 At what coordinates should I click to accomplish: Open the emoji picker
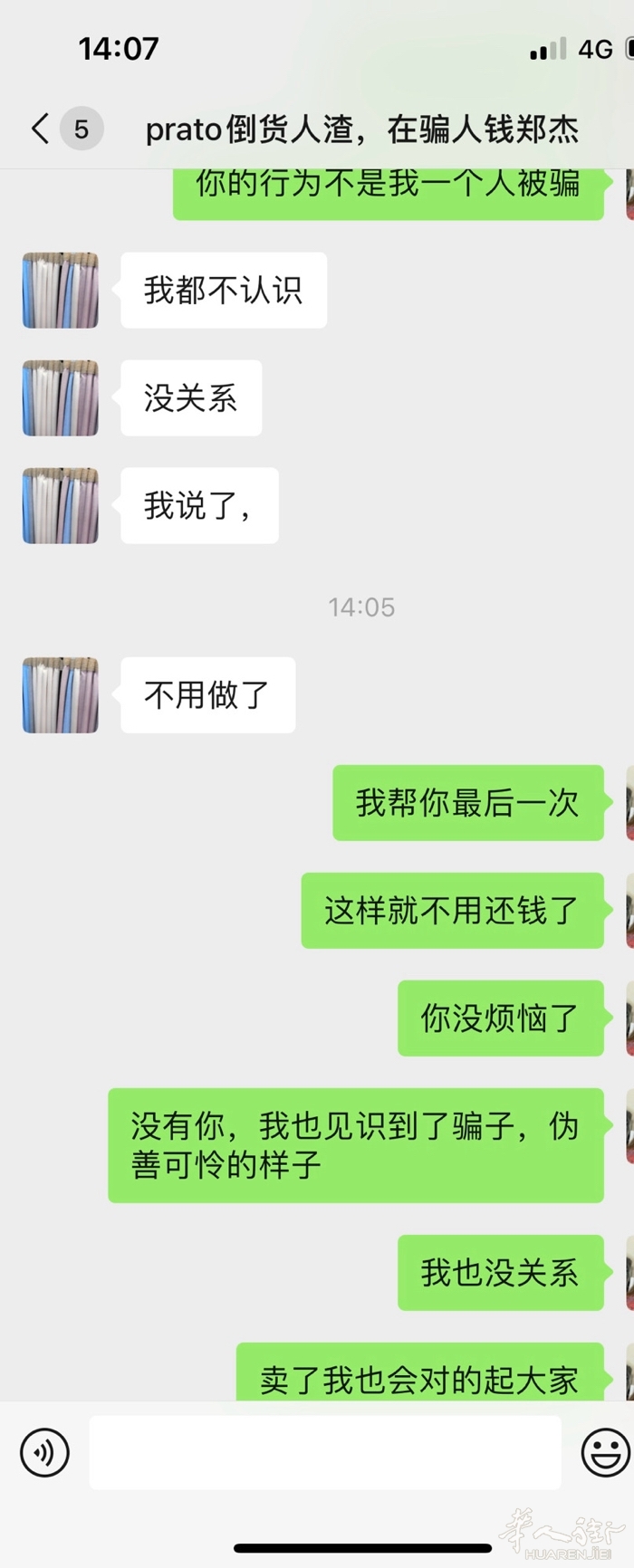[x=604, y=1453]
